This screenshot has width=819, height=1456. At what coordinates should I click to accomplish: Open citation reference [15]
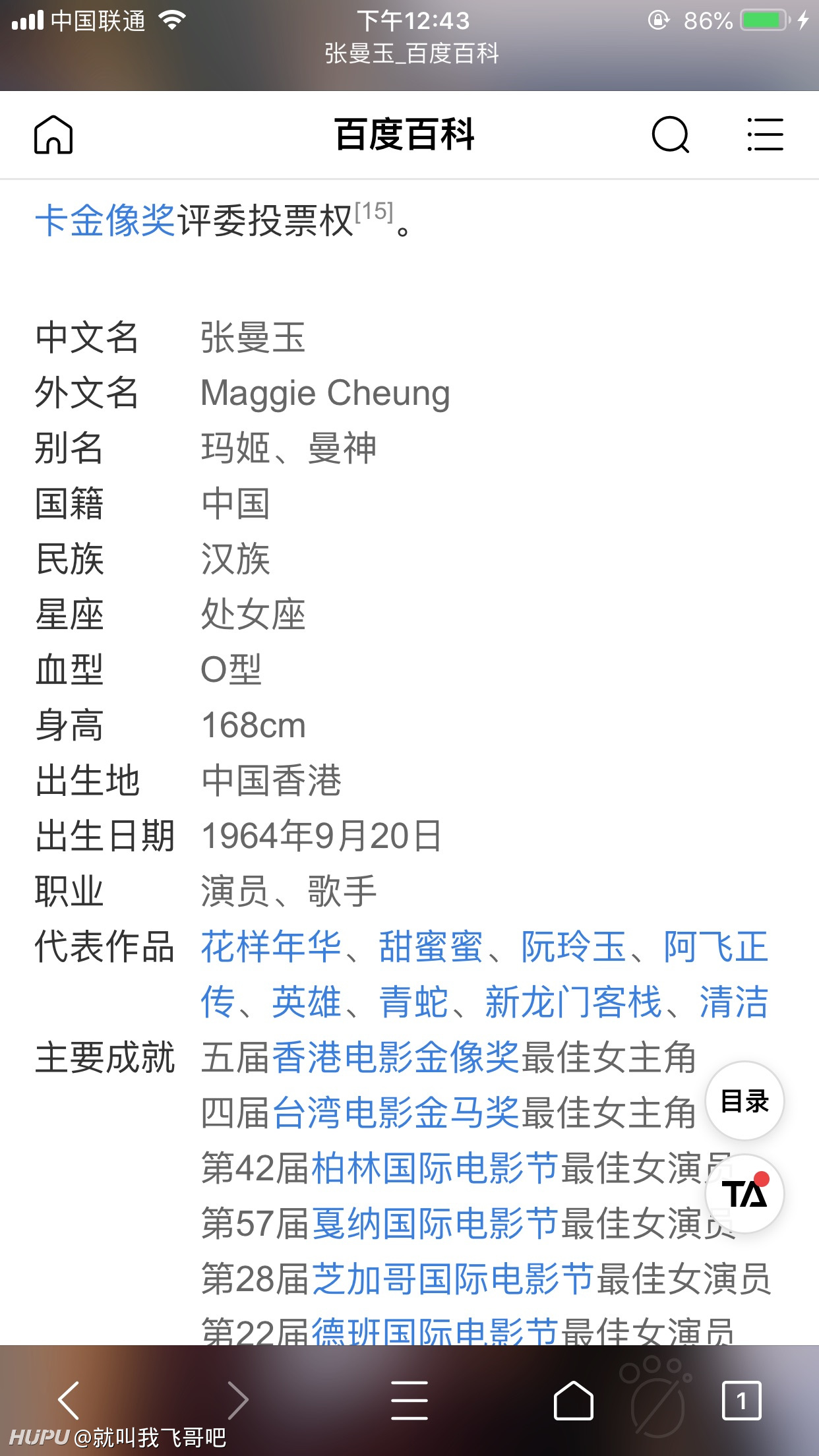pos(374,212)
